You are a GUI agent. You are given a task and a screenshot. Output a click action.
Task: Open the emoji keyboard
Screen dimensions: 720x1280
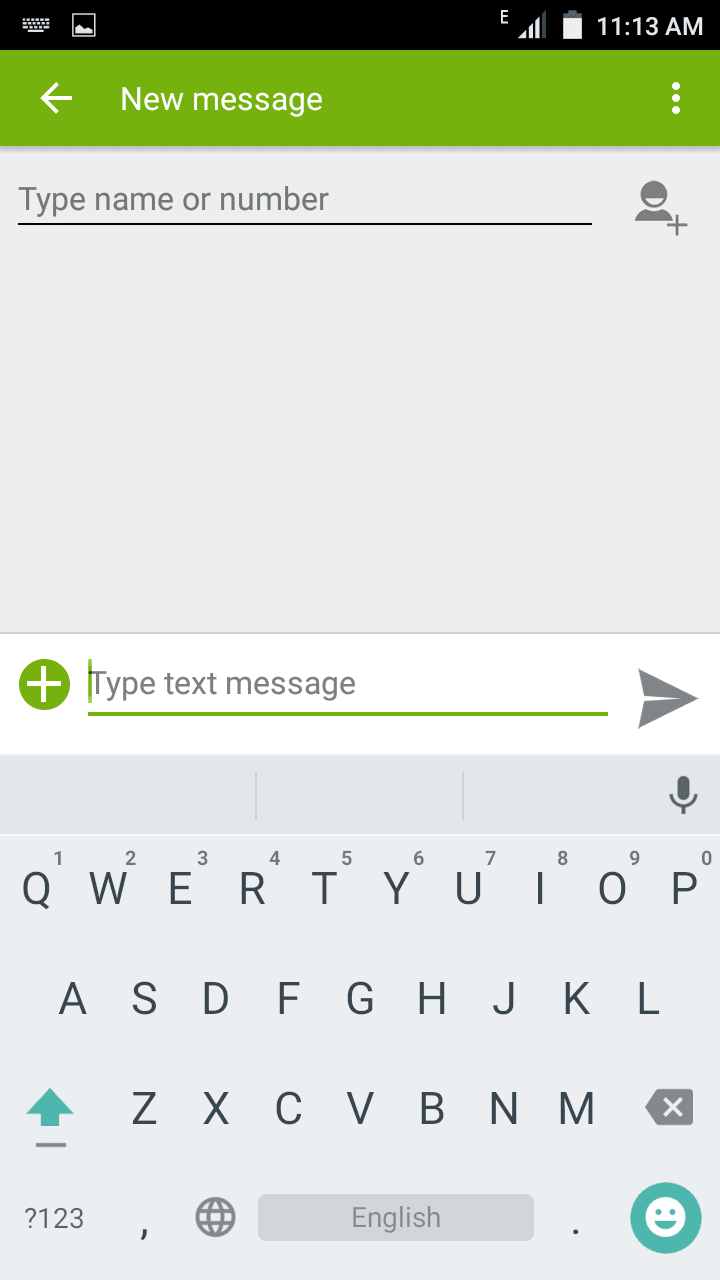click(666, 1217)
